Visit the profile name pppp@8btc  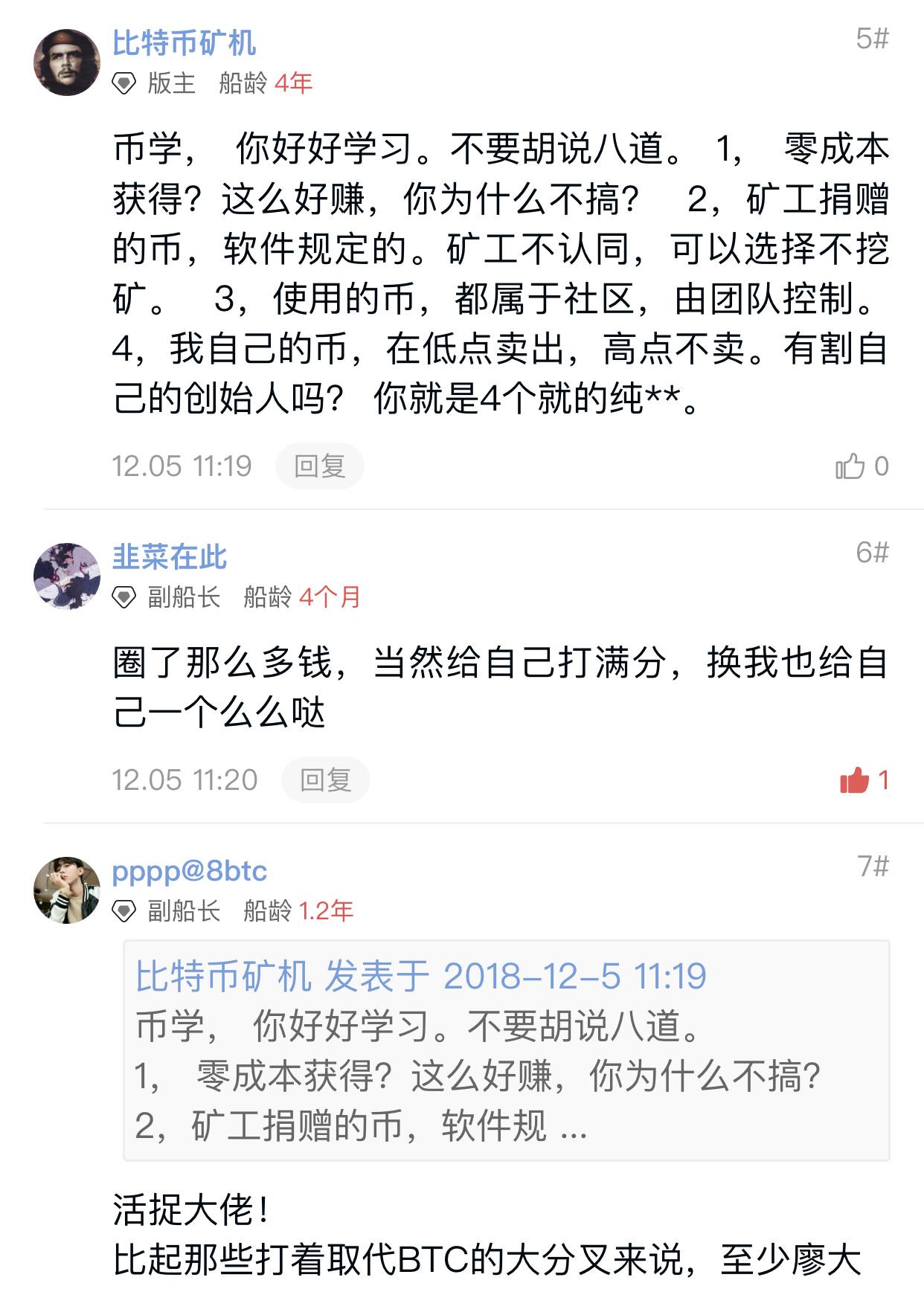(x=189, y=871)
